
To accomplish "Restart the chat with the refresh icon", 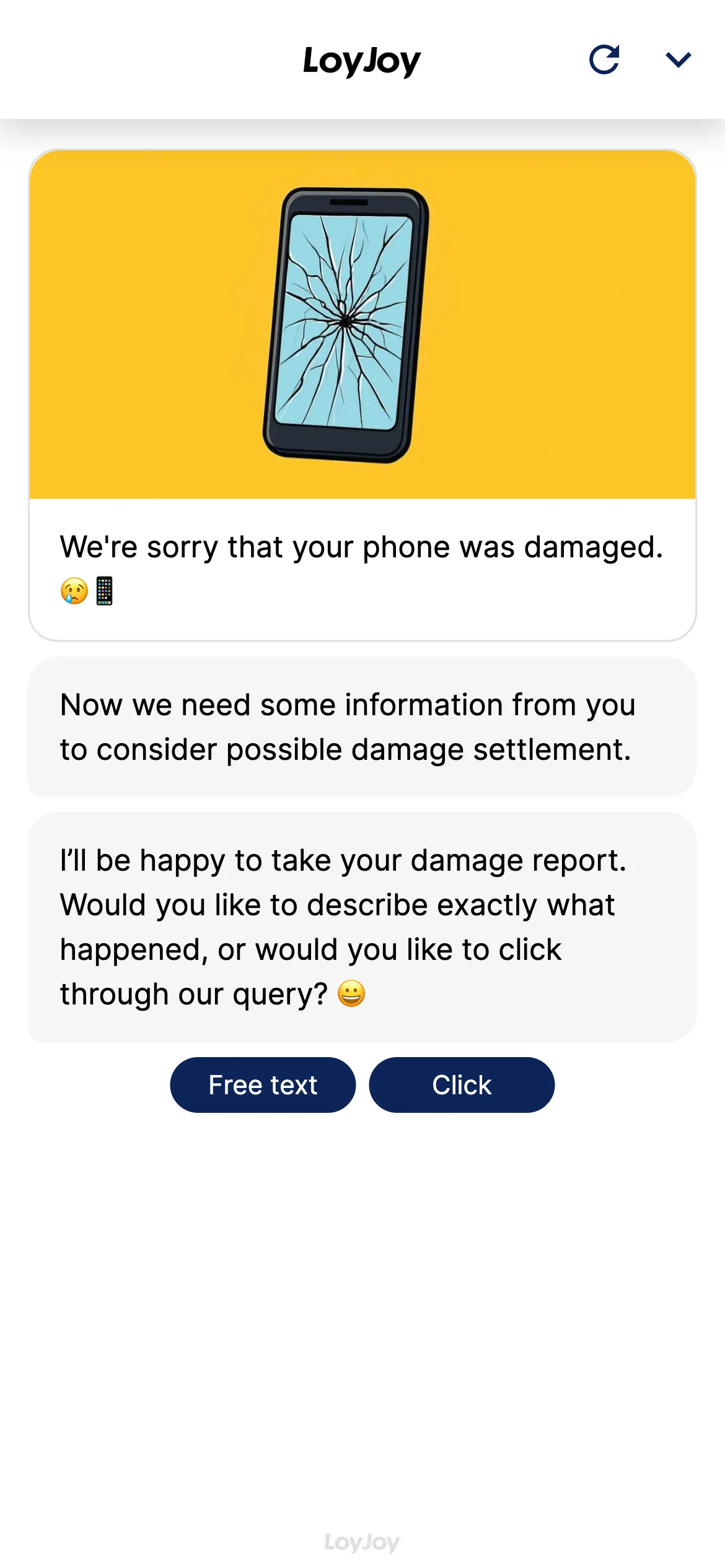I will 604,60.
